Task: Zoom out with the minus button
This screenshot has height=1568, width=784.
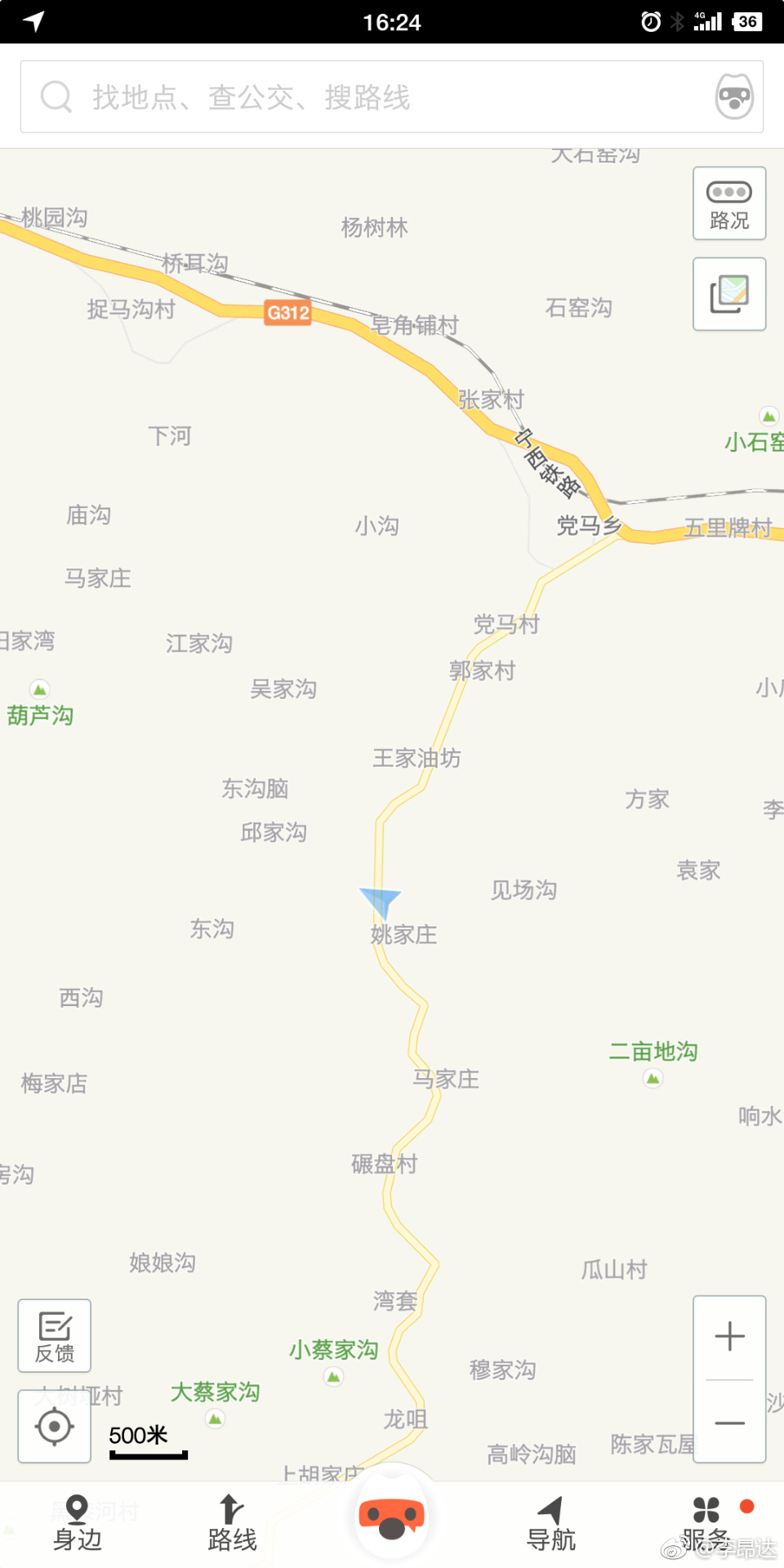Action: (x=729, y=1423)
